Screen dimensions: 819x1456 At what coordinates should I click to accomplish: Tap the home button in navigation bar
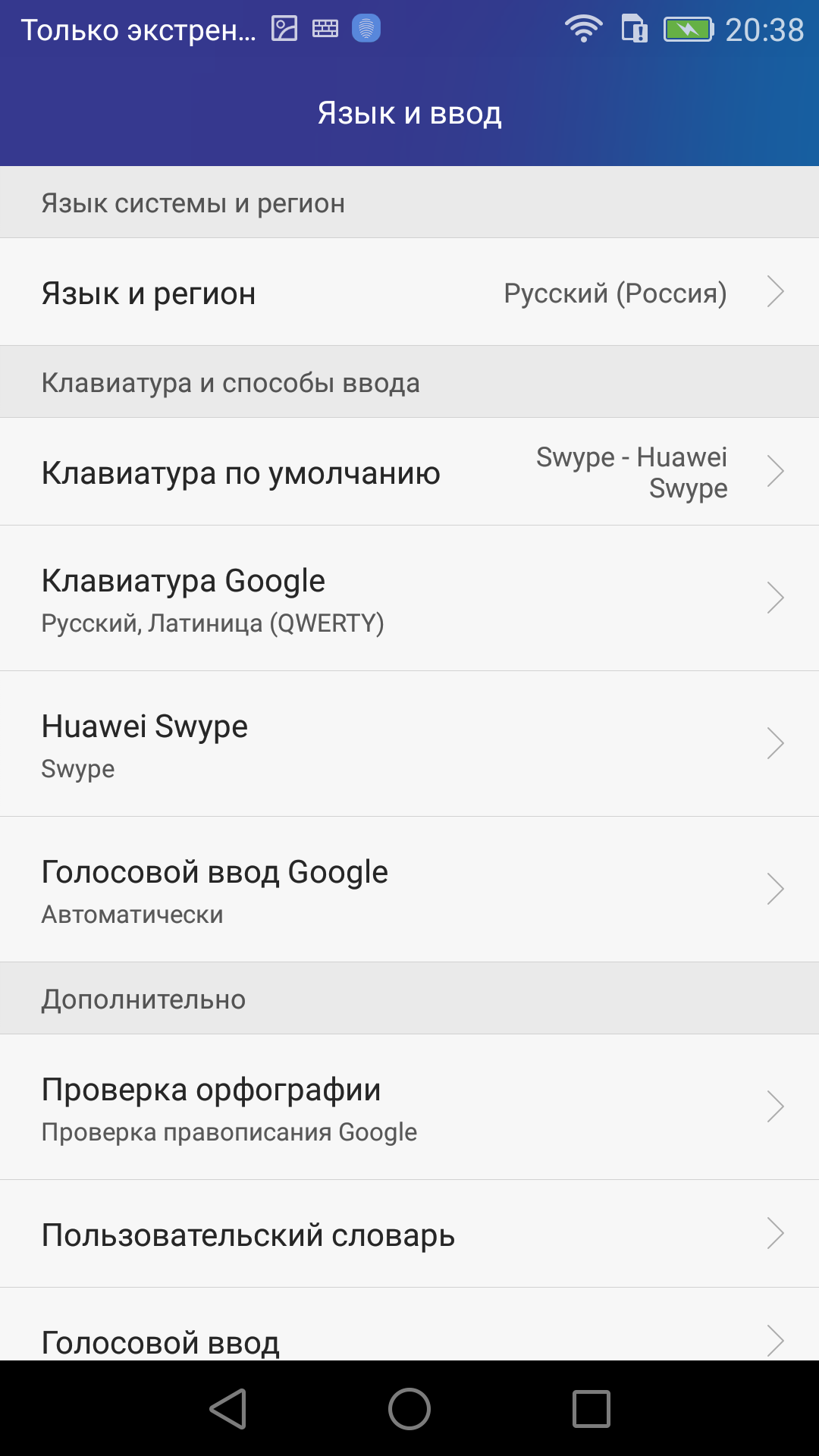[409, 1409]
